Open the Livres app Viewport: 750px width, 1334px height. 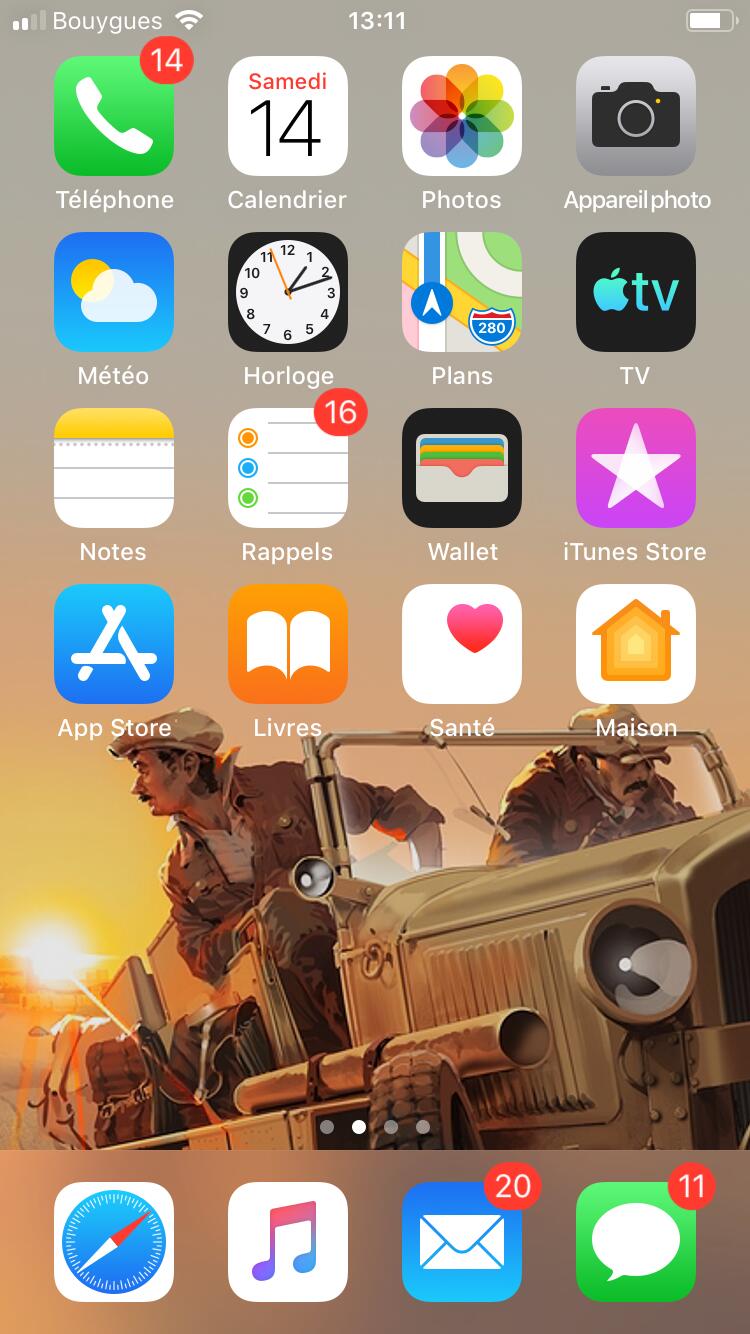click(288, 644)
